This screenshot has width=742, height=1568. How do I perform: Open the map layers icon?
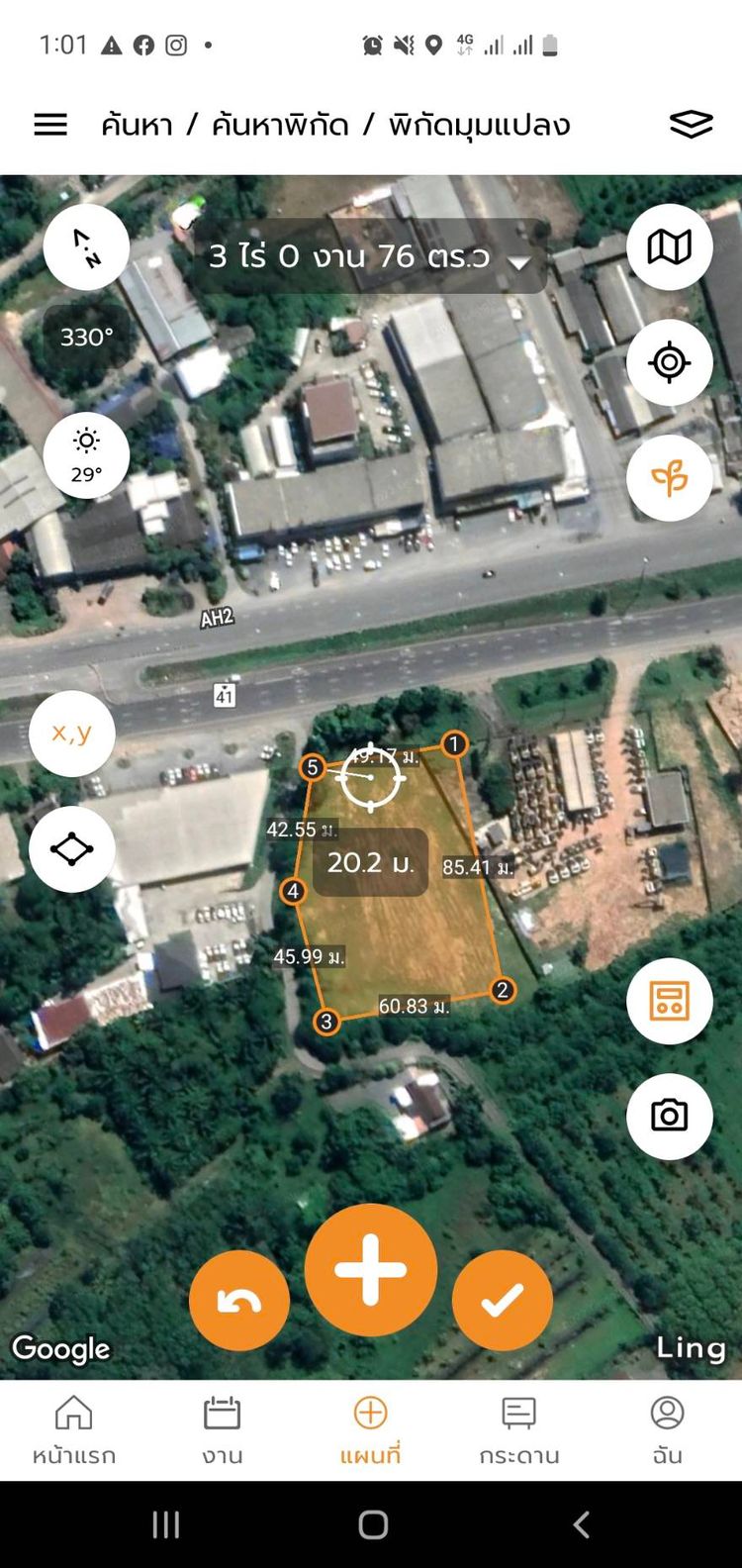(x=691, y=125)
